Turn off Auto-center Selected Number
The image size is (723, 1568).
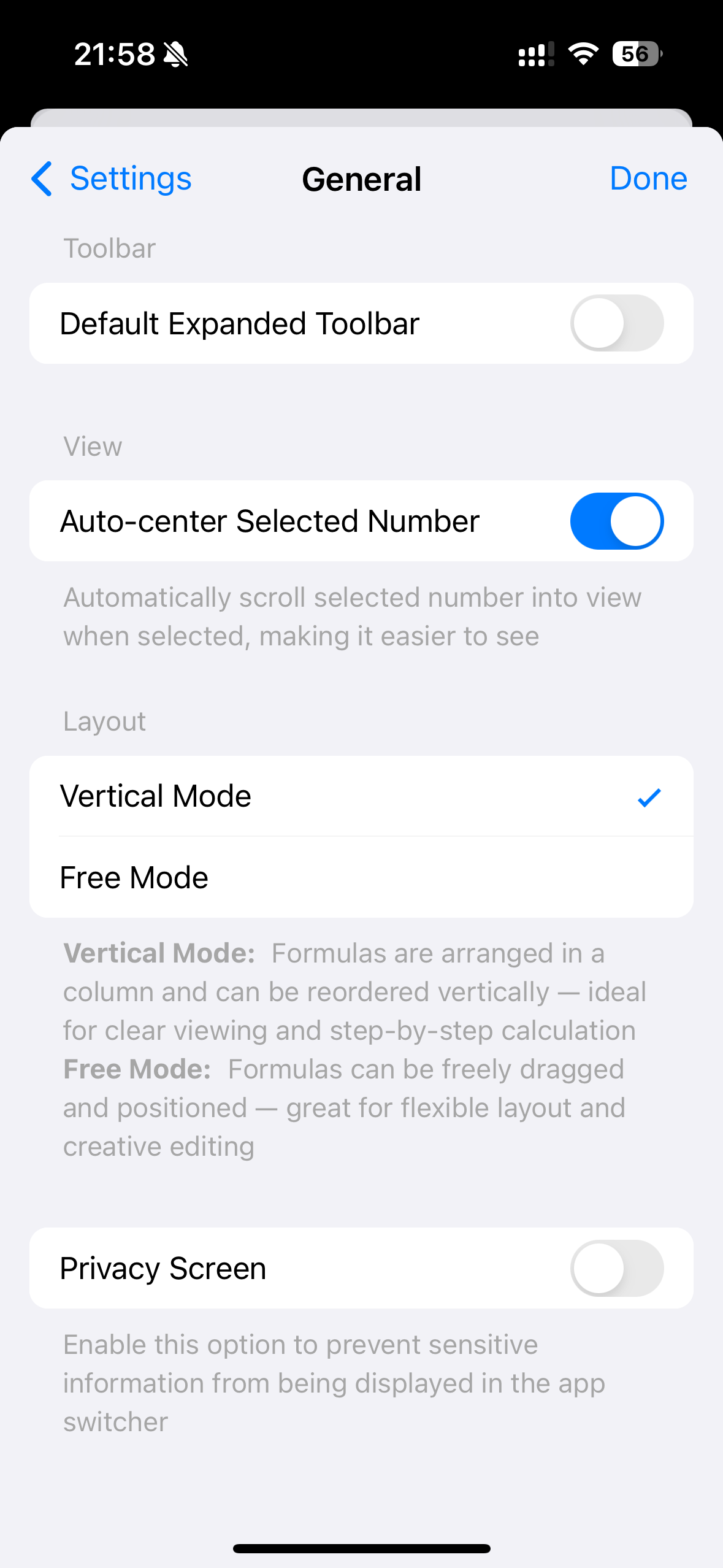point(616,521)
